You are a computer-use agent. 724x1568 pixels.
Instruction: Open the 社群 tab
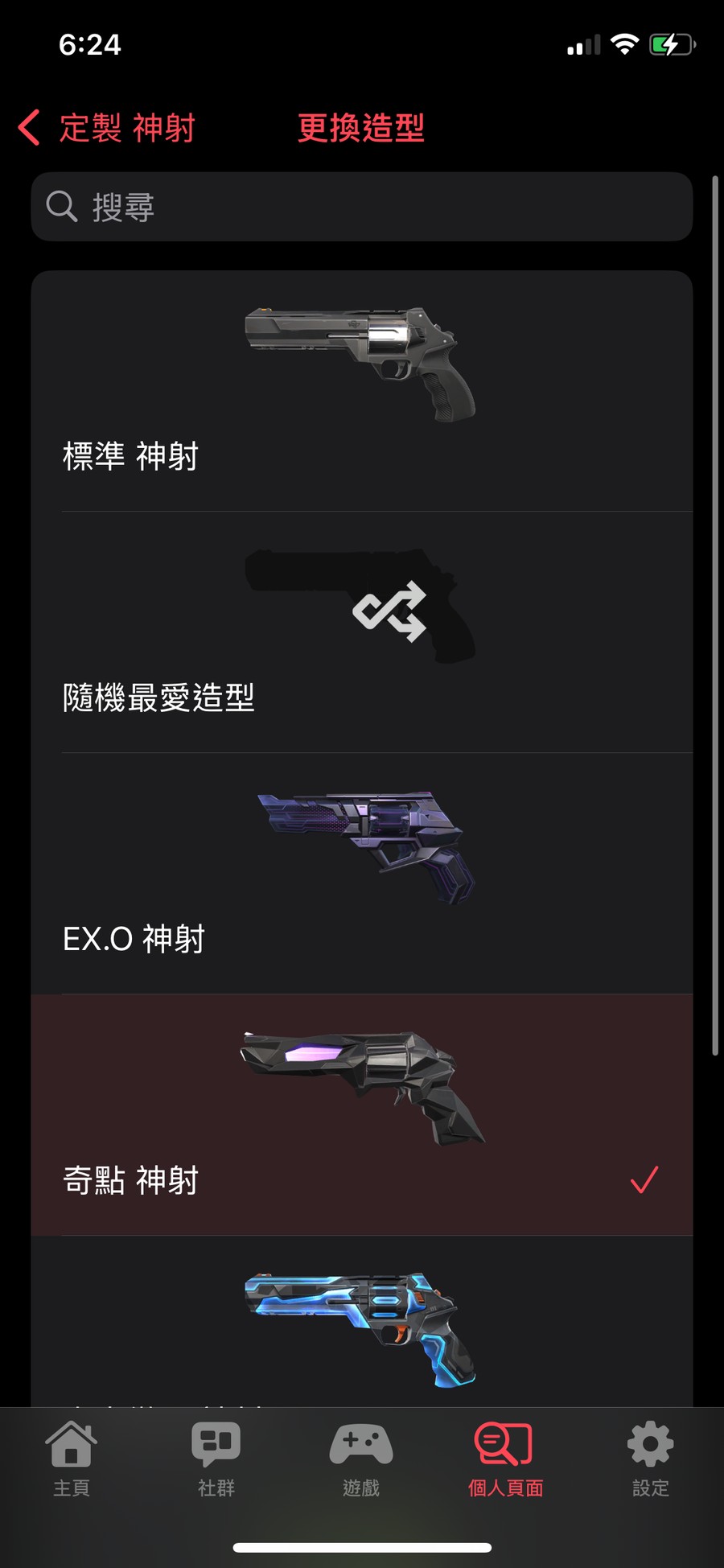[x=216, y=1459]
